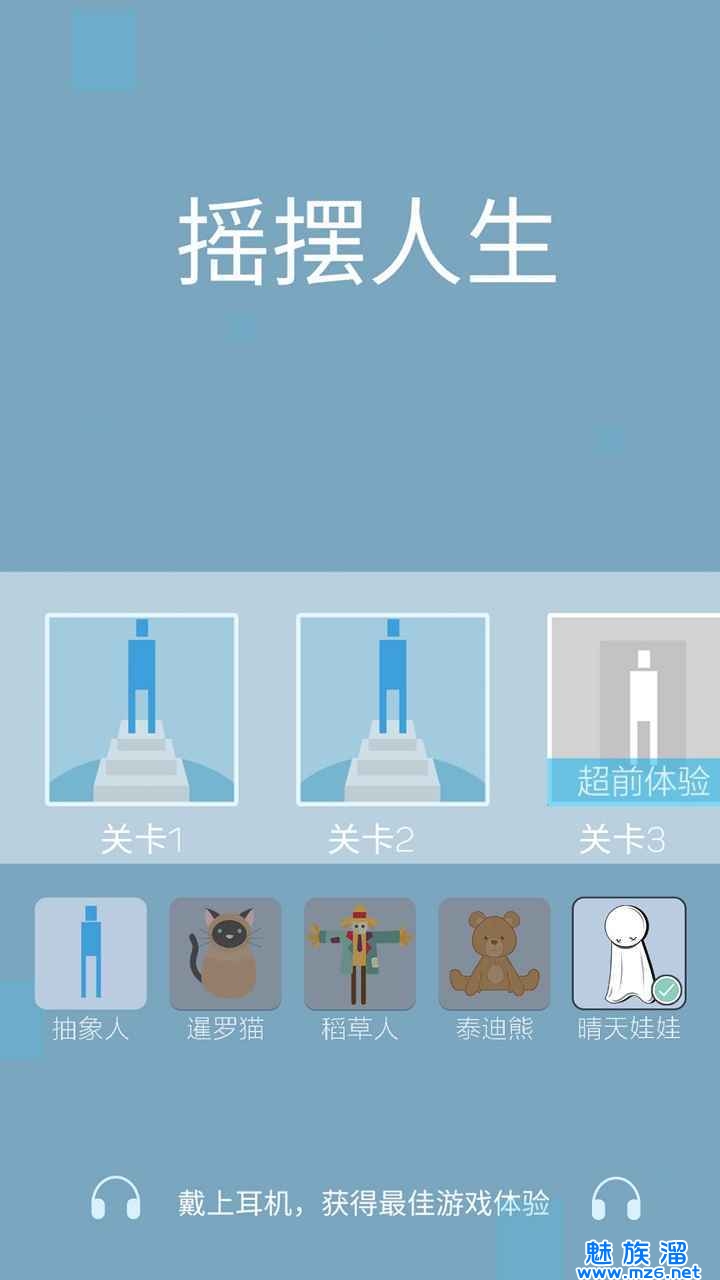Screen dimensions: 720x1280
Task: Select the 泰迪熊 teddy bear character
Action: tap(494, 953)
